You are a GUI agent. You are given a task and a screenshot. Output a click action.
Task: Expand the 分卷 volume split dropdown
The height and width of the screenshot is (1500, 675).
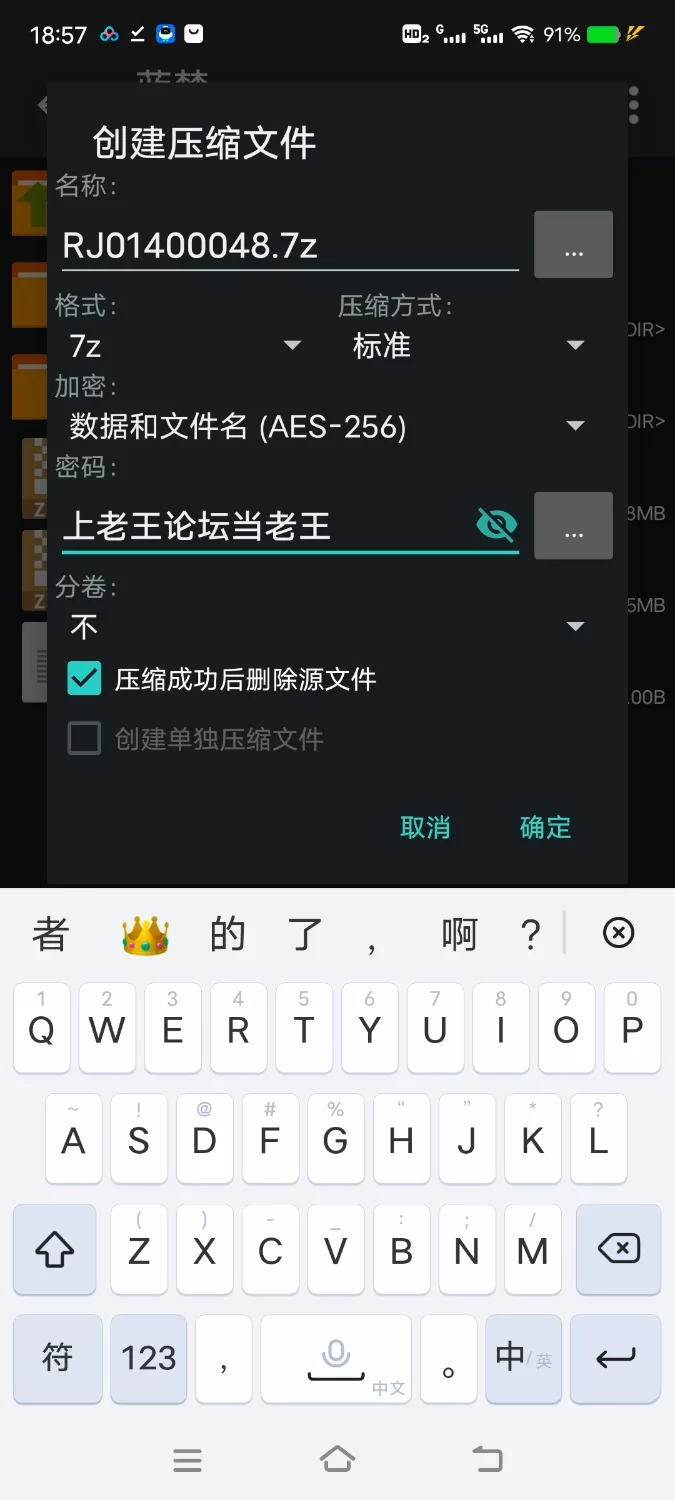(326, 627)
